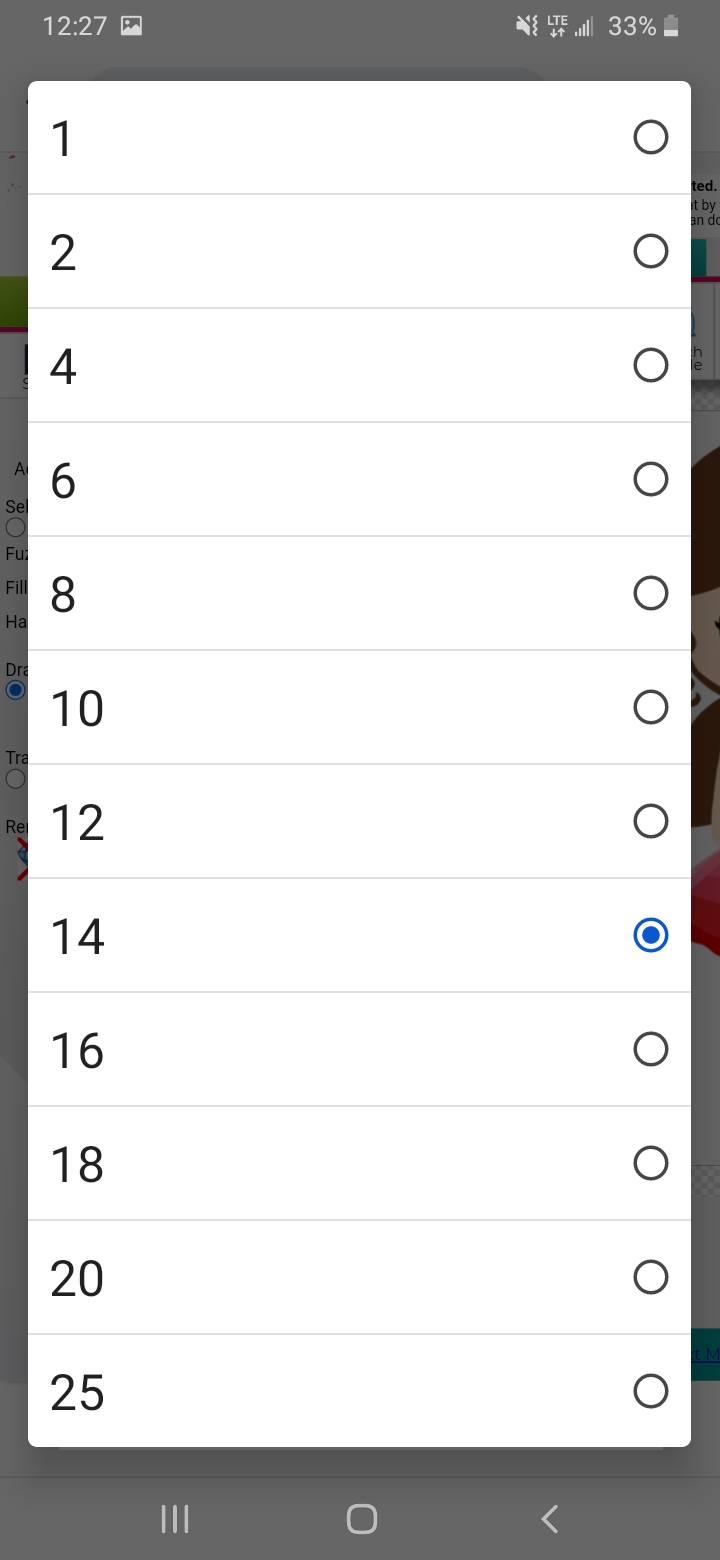Change the selection to 16

pyautogui.click(x=359, y=1049)
